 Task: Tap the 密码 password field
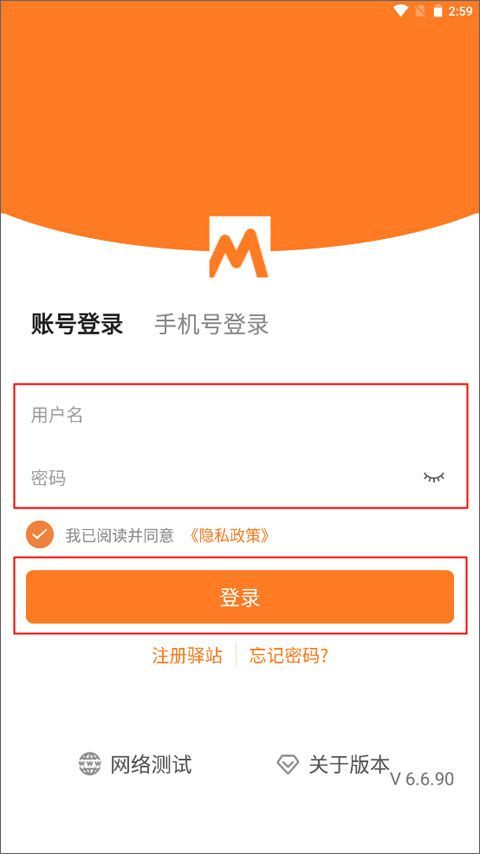click(x=218, y=478)
